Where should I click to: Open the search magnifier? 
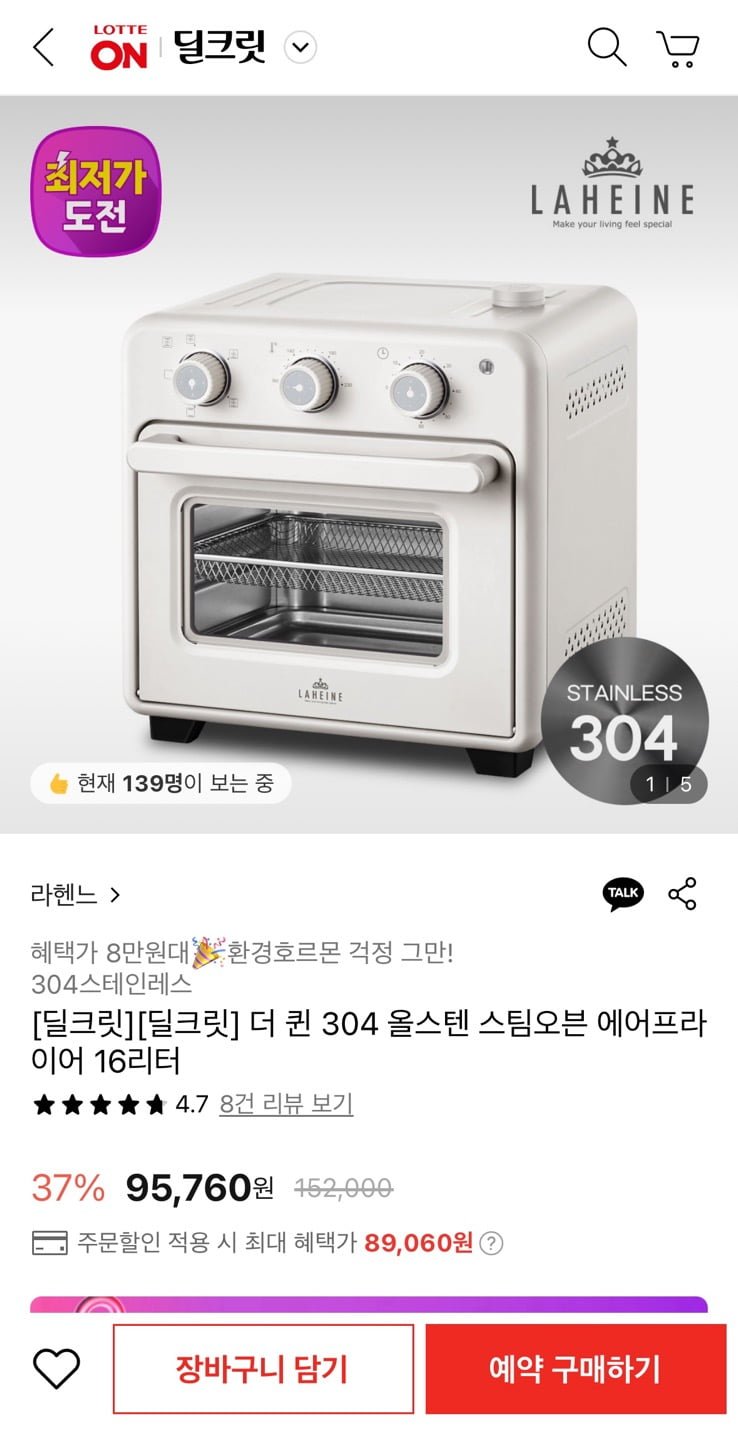606,47
